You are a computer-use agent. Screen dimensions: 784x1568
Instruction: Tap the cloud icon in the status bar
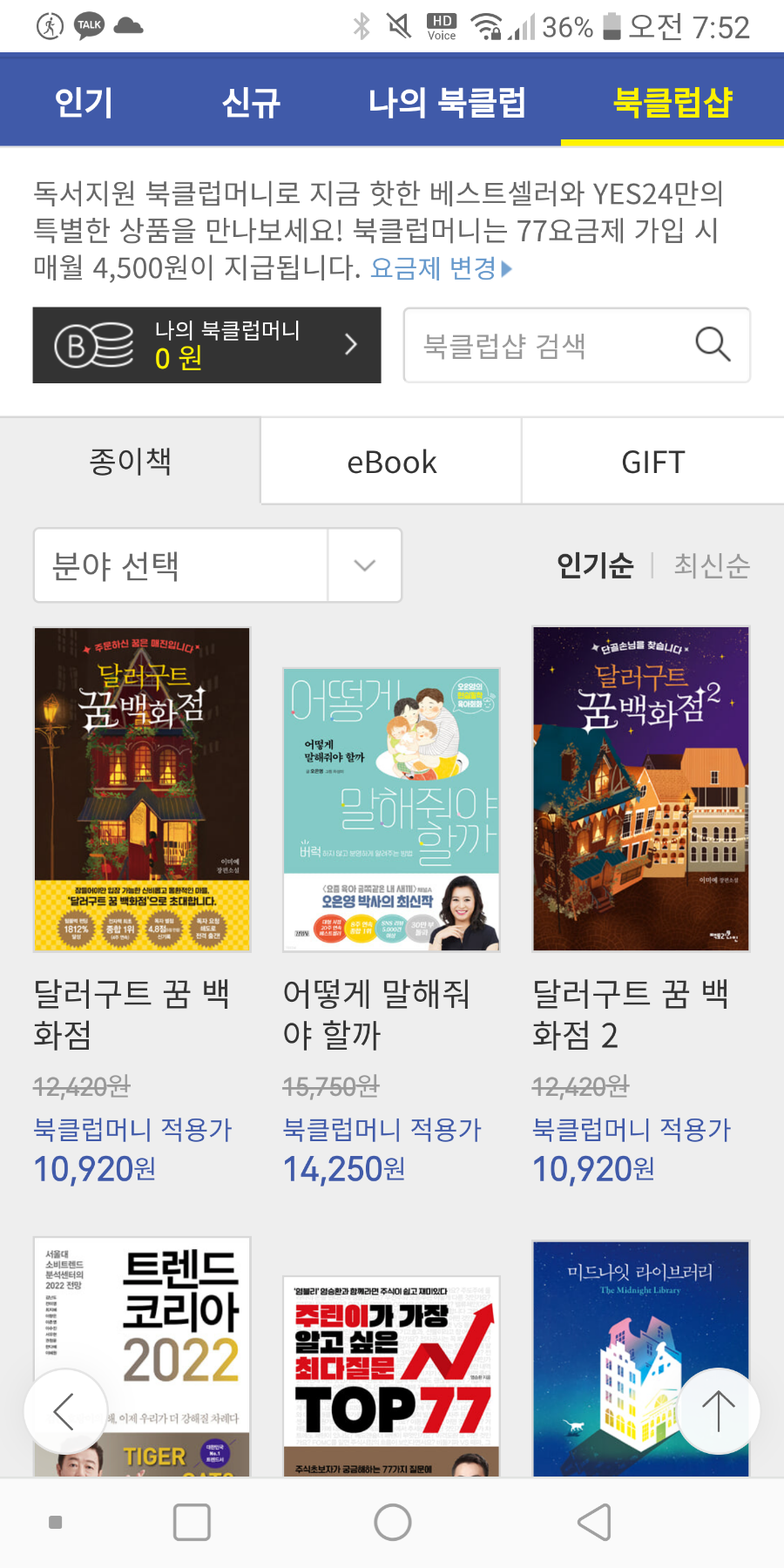129,25
